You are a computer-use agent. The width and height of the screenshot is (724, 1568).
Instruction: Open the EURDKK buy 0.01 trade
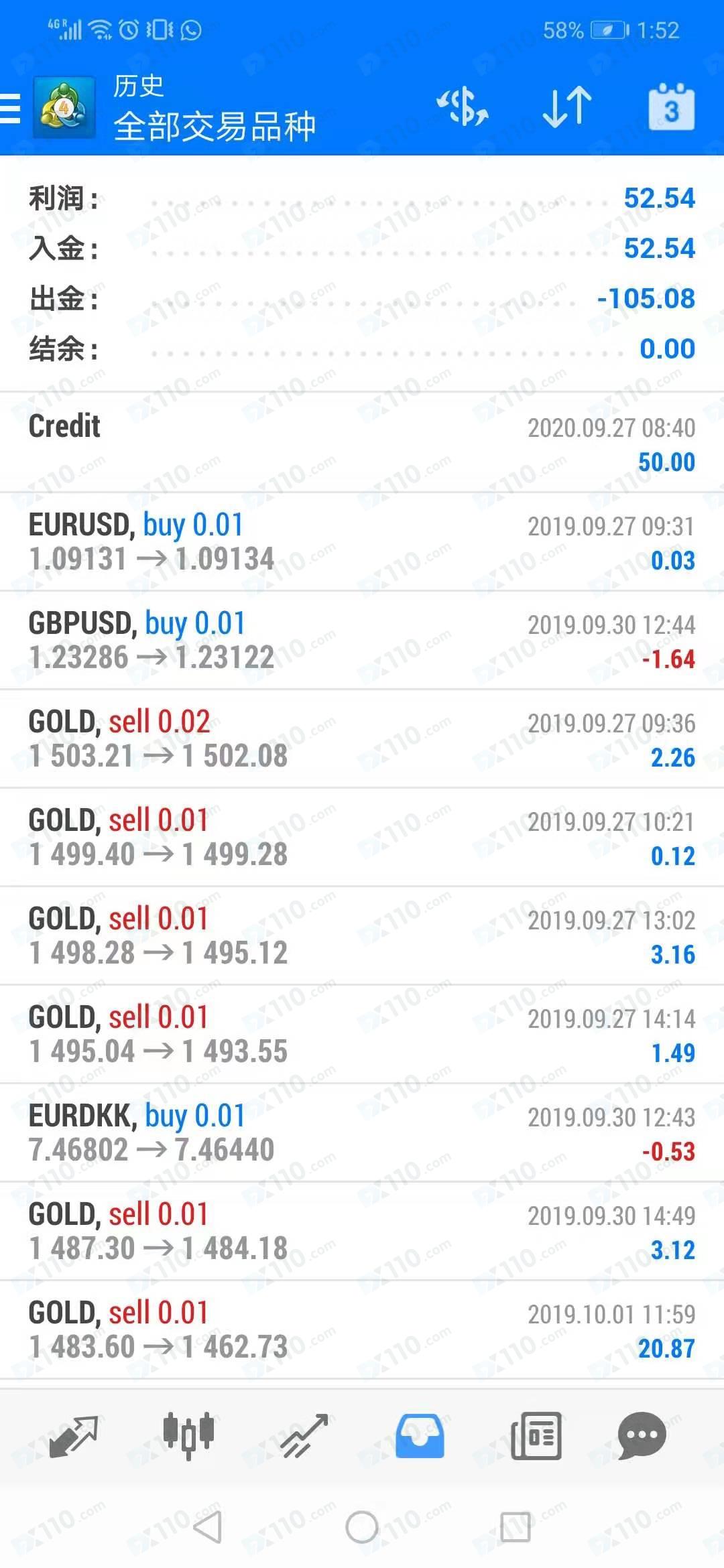pyautogui.click(x=362, y=1133)
